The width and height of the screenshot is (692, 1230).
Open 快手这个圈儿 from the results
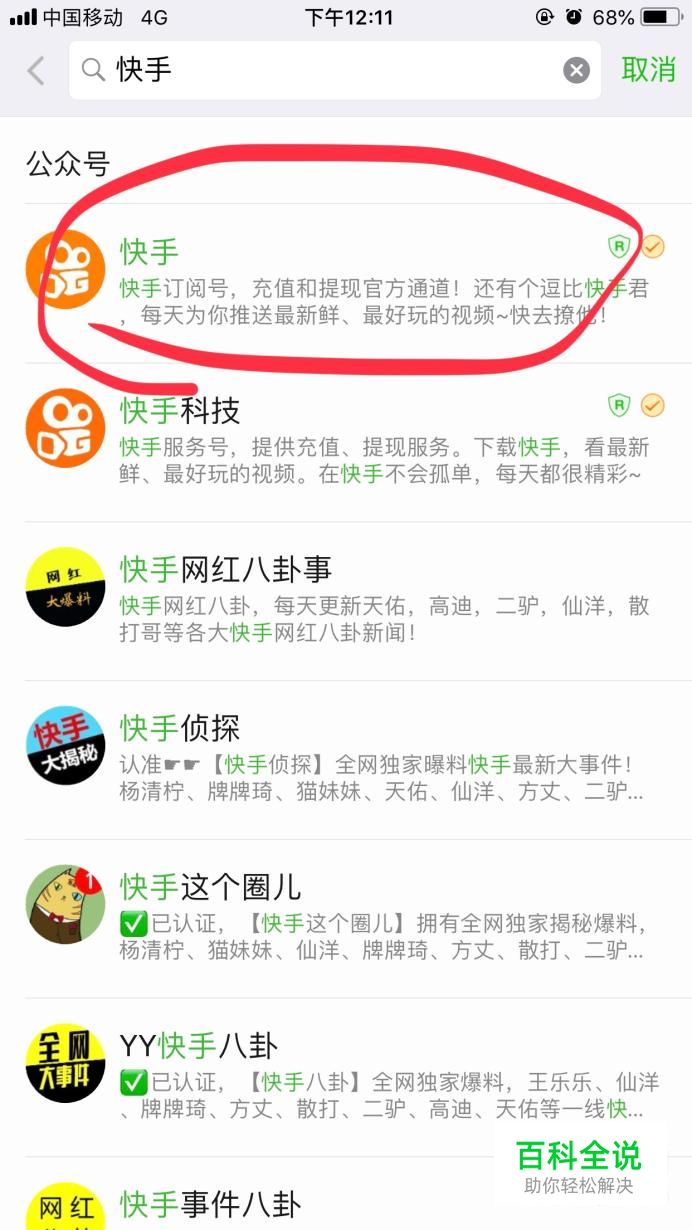tap(346, 918)
